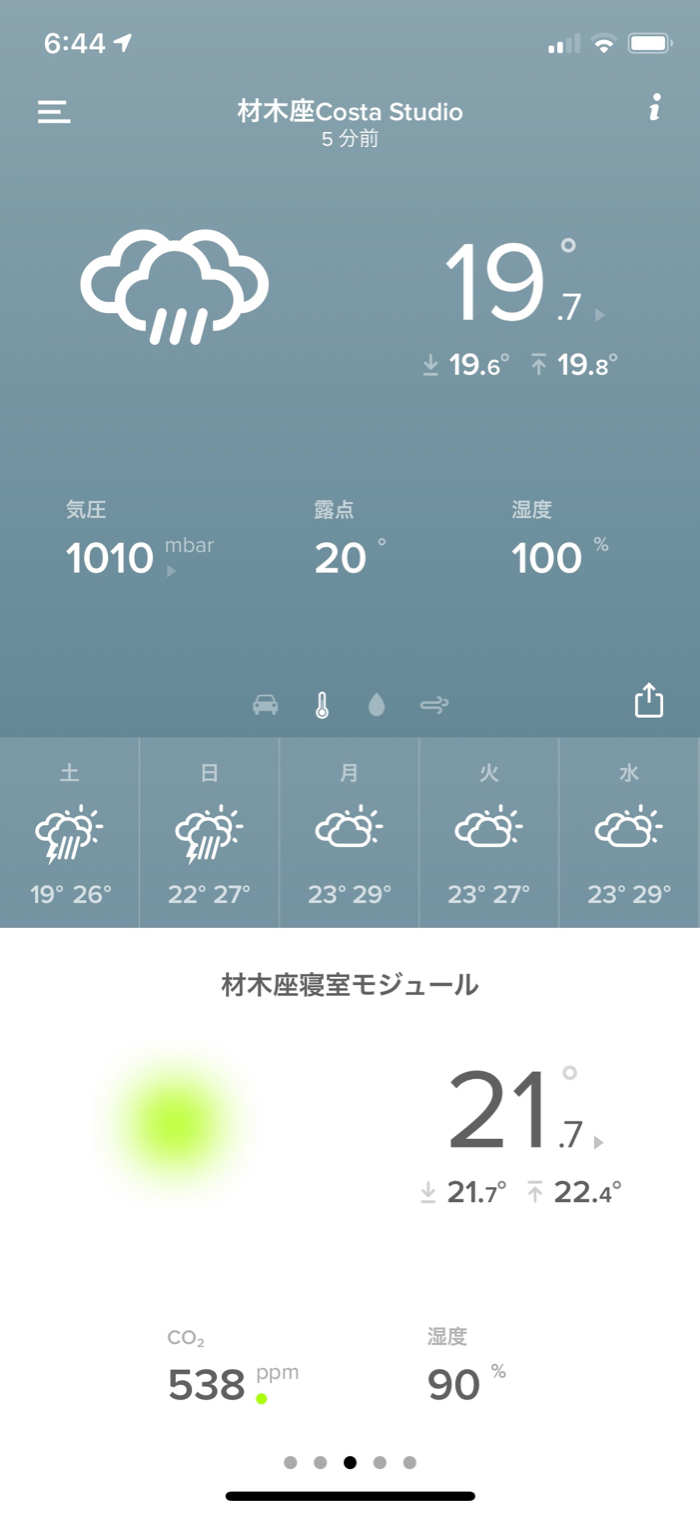Open Wednesday (水) forecast
This screenshot has width=700, height=1516.
[x=629, y=832]
